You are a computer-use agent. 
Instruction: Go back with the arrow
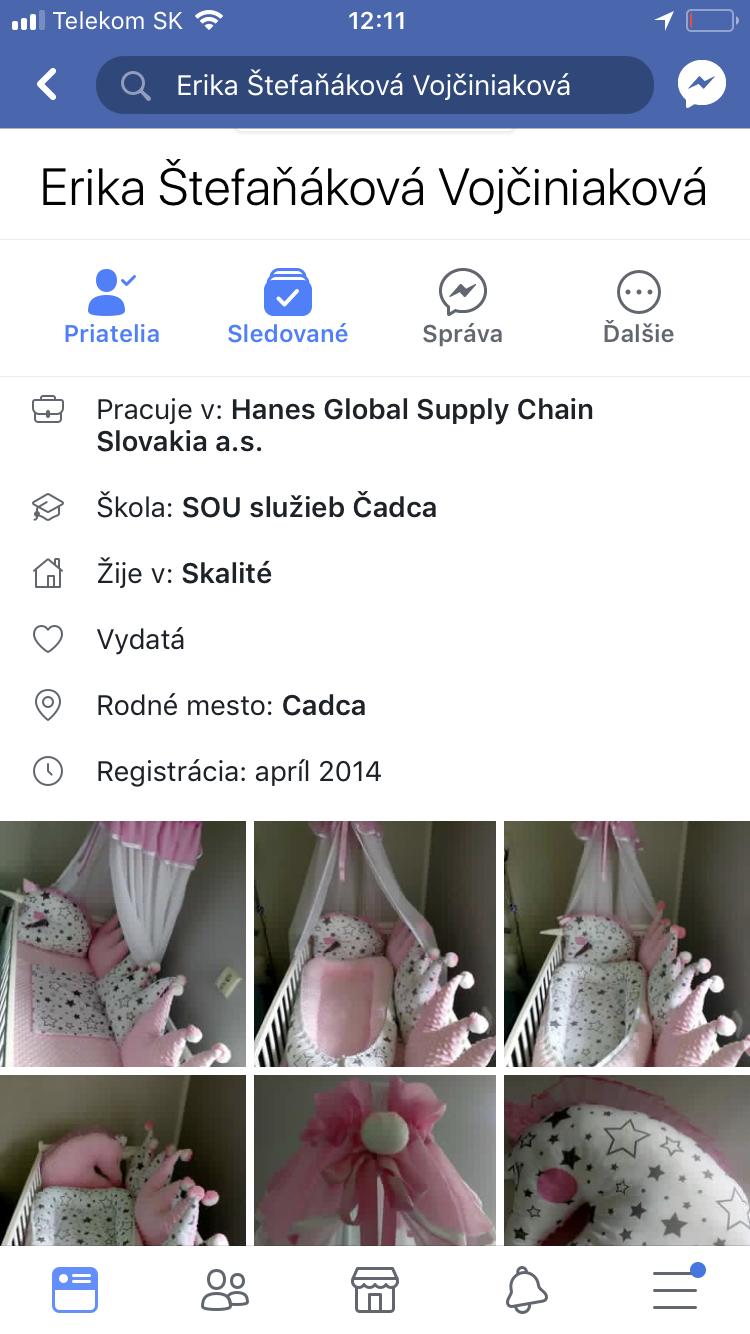point(47,85)
